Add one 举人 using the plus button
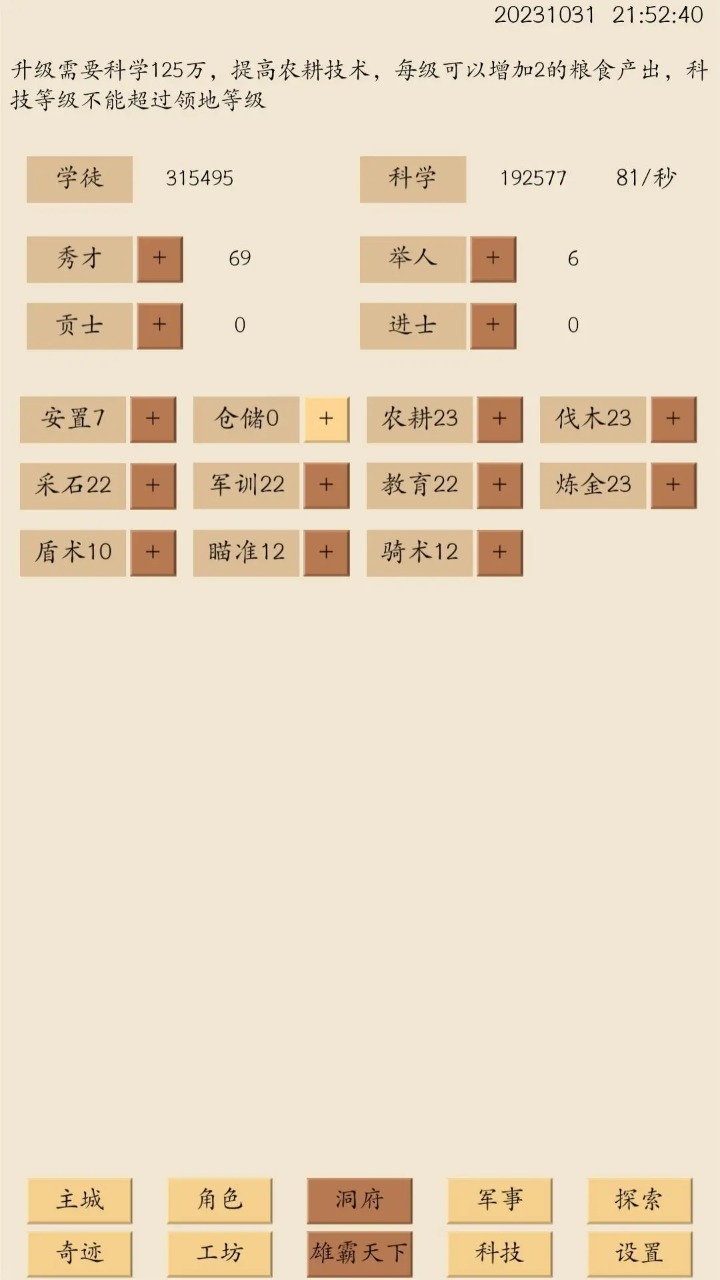This screenshot has width=720, height=1280. click(492, 259)
